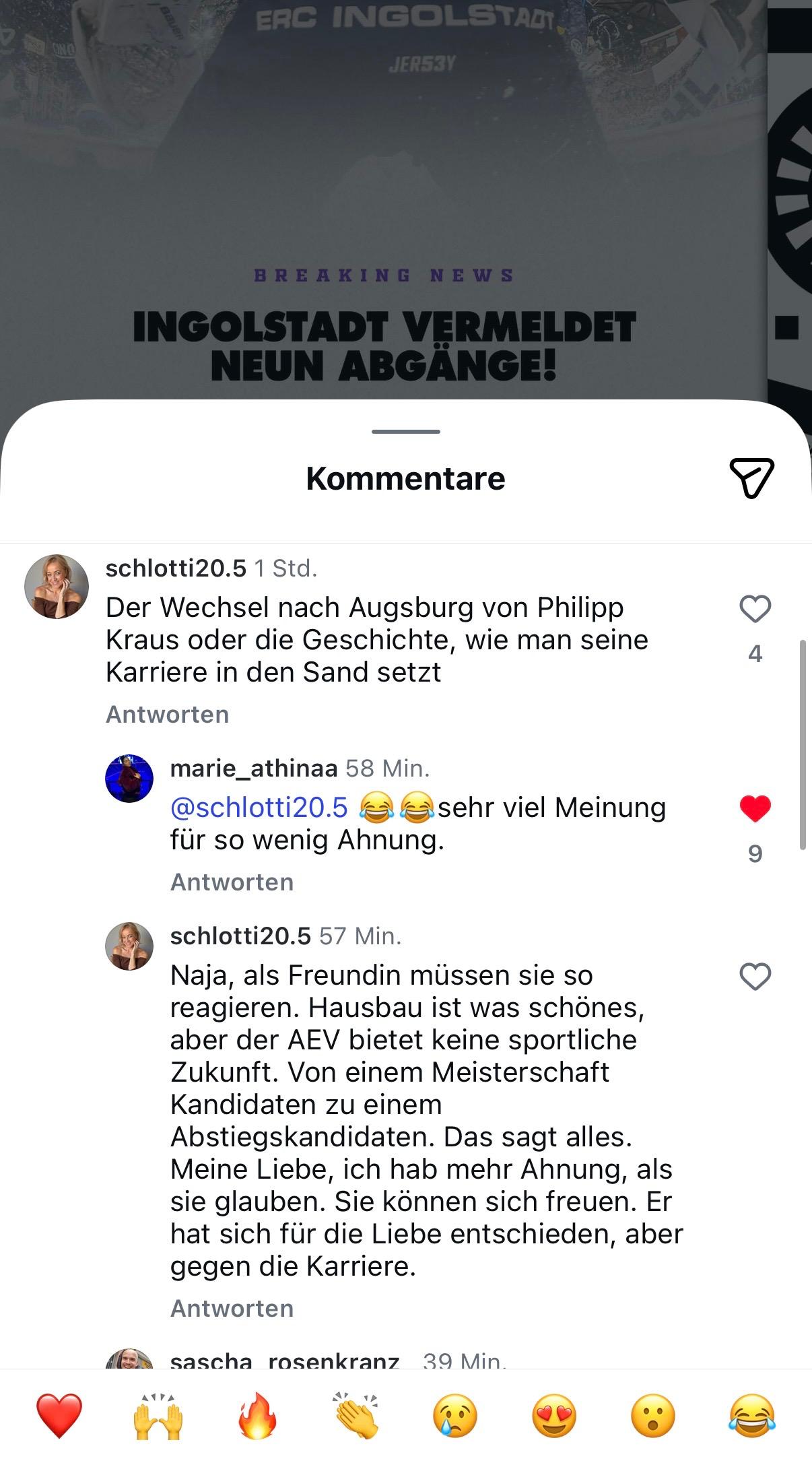Unlike marie_athinaa's reply comment
The image size is (812, 1469).
(x=755, y=809)
